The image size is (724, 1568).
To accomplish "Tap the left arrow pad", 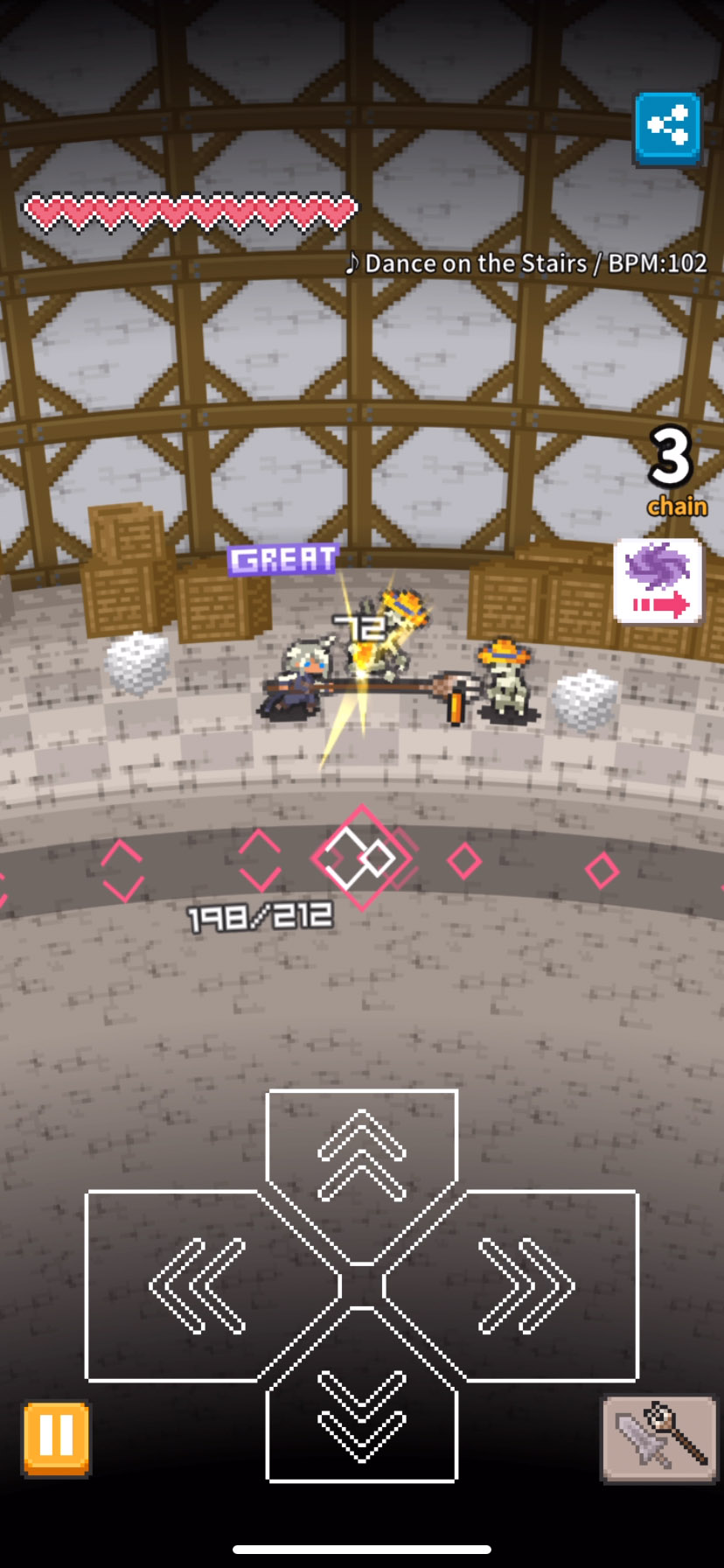I will [x=197, y=1285].
